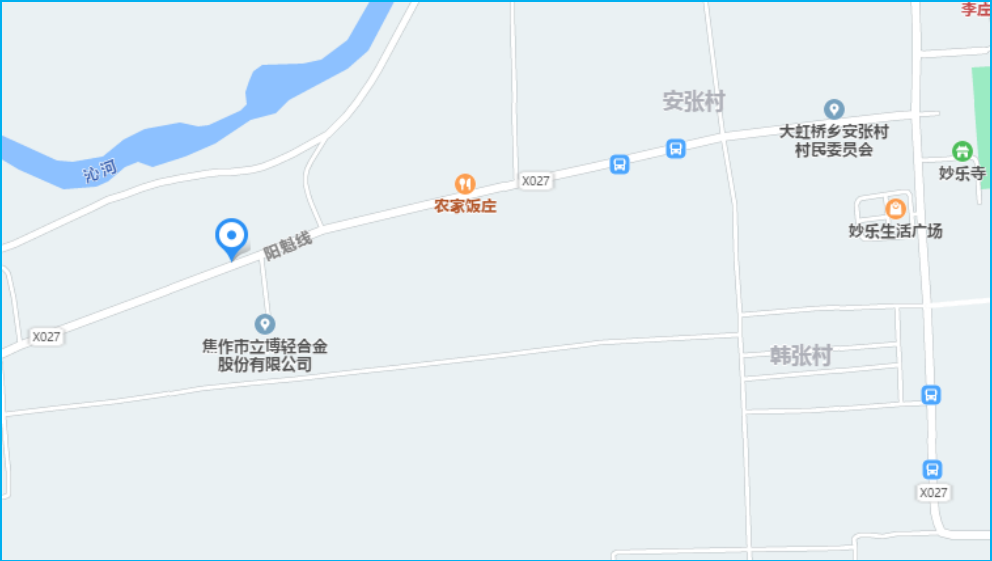Tap the bus stop nearest 安张村
Screen dimensions: 992x561
click(676, 149)
